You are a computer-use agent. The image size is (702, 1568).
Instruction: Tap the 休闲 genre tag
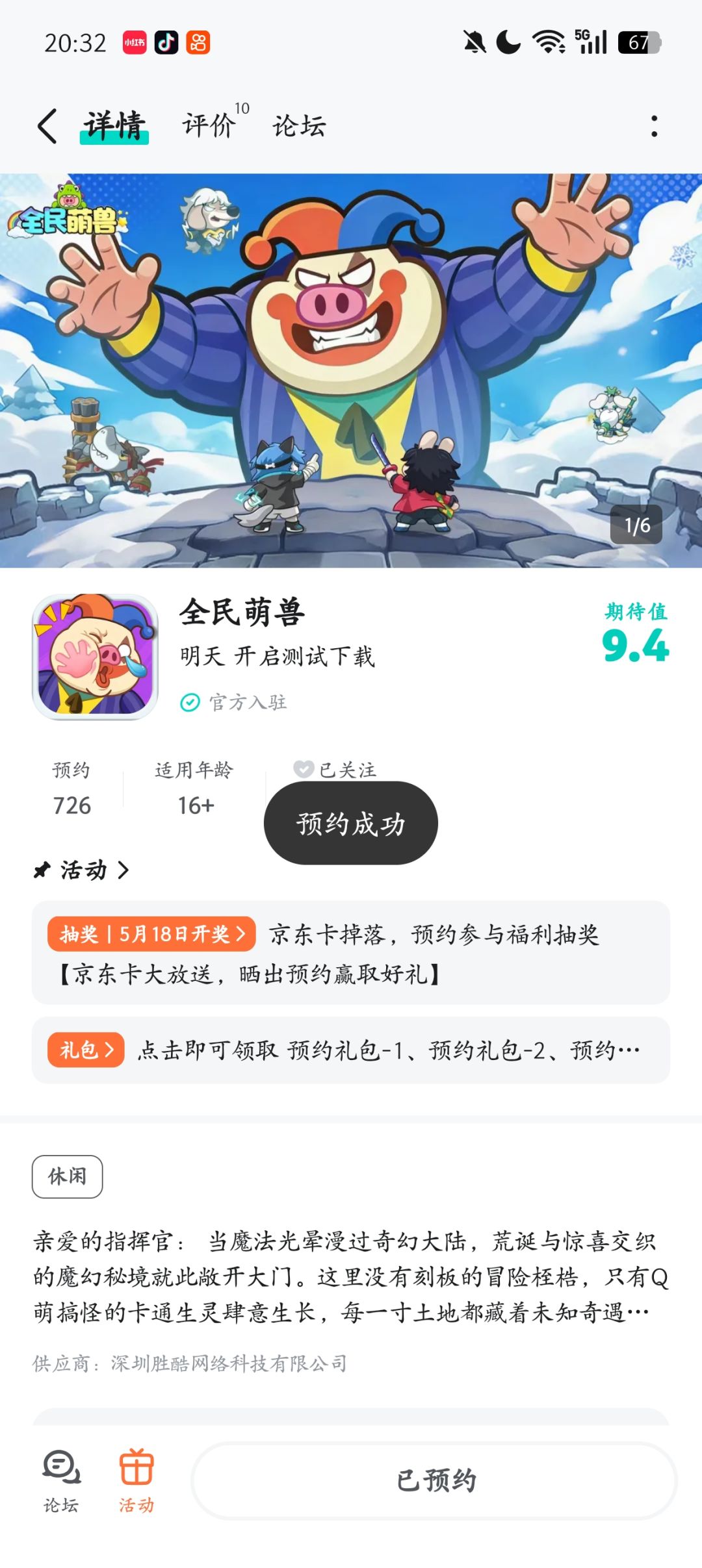(x=67, y=1176)
